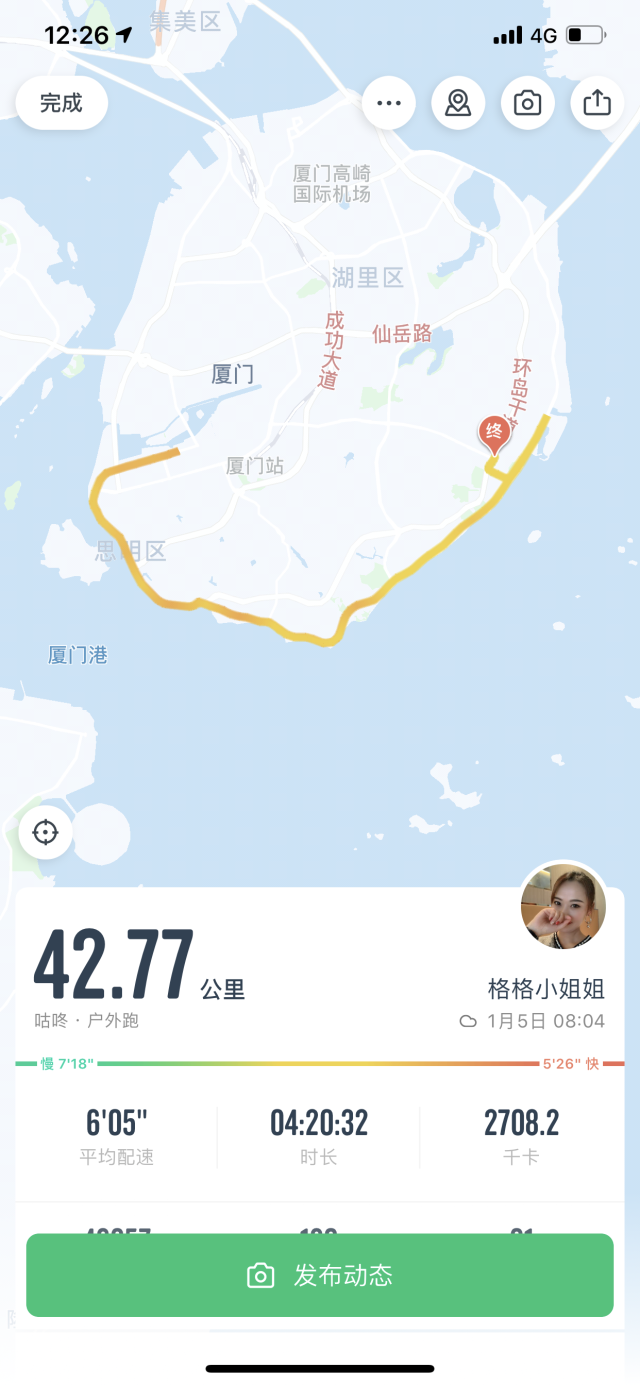Tap the 发布动态 button
Viewport: 640px width, 1385px height.
pos(319,1275)
